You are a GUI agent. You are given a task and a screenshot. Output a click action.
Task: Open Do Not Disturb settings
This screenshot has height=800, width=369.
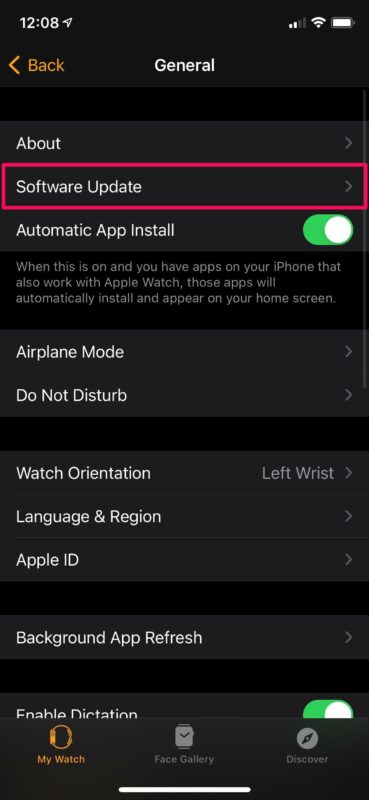[184, 395]
